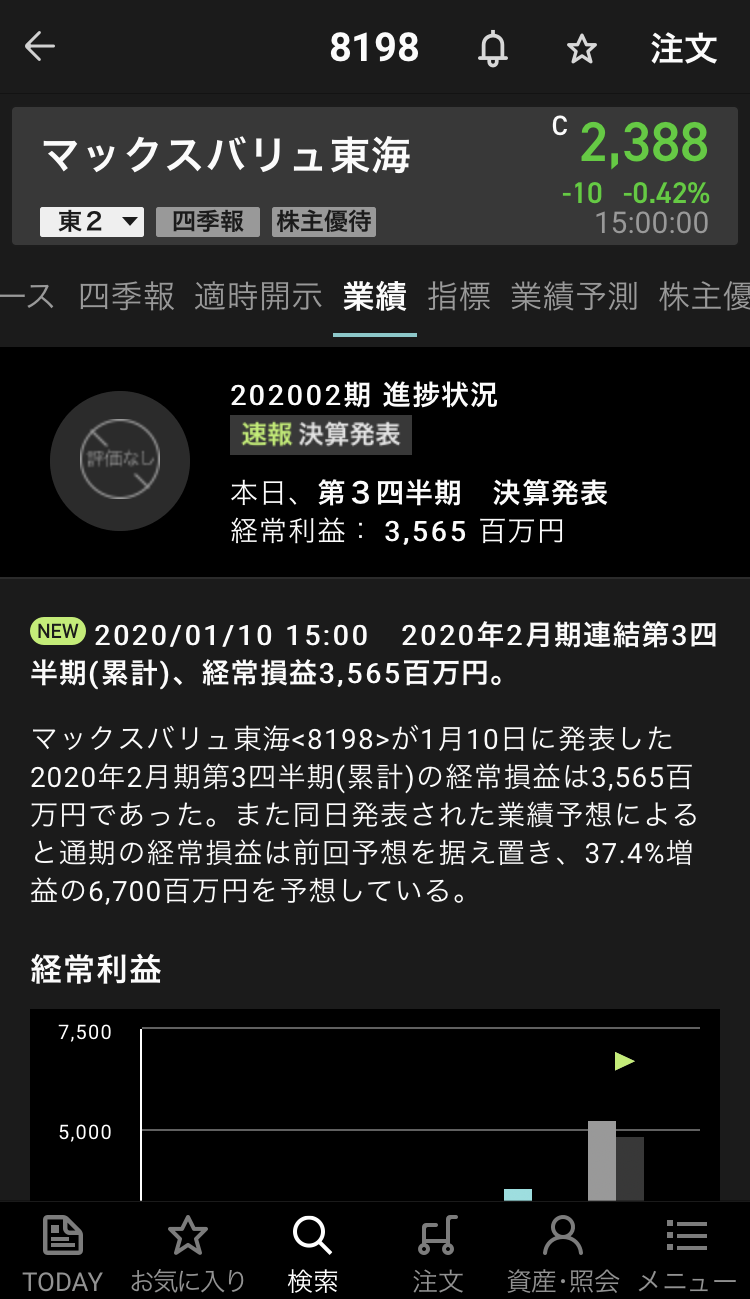The height and width of the screenshot is (1299, 750).
Task: Open the TODAY tab in bottom navigation
Action: click(x=63, y=1252)
